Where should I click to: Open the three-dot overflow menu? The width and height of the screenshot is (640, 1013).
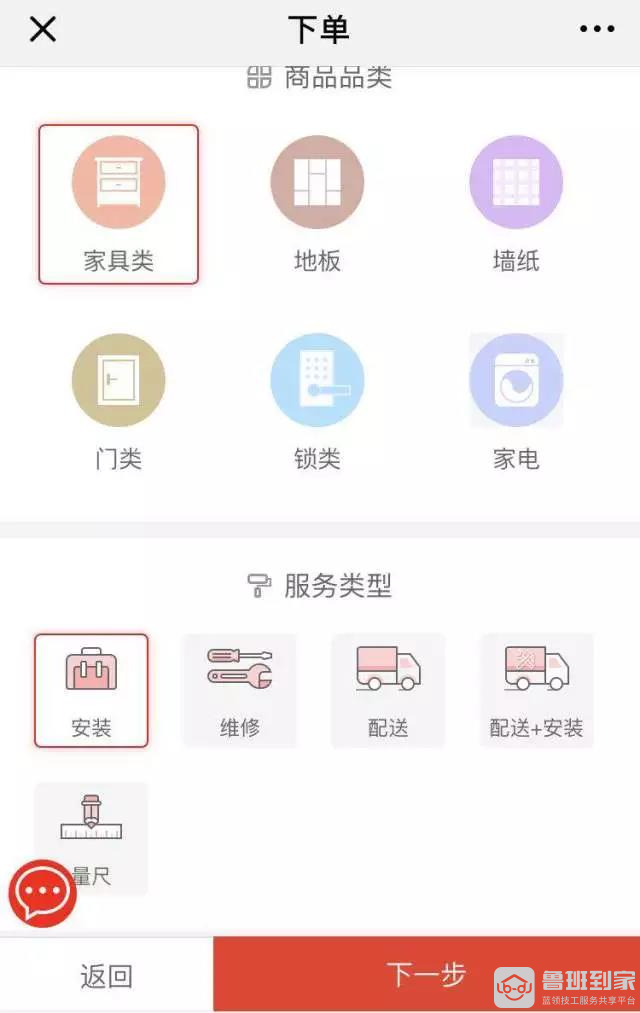point(597,29)
